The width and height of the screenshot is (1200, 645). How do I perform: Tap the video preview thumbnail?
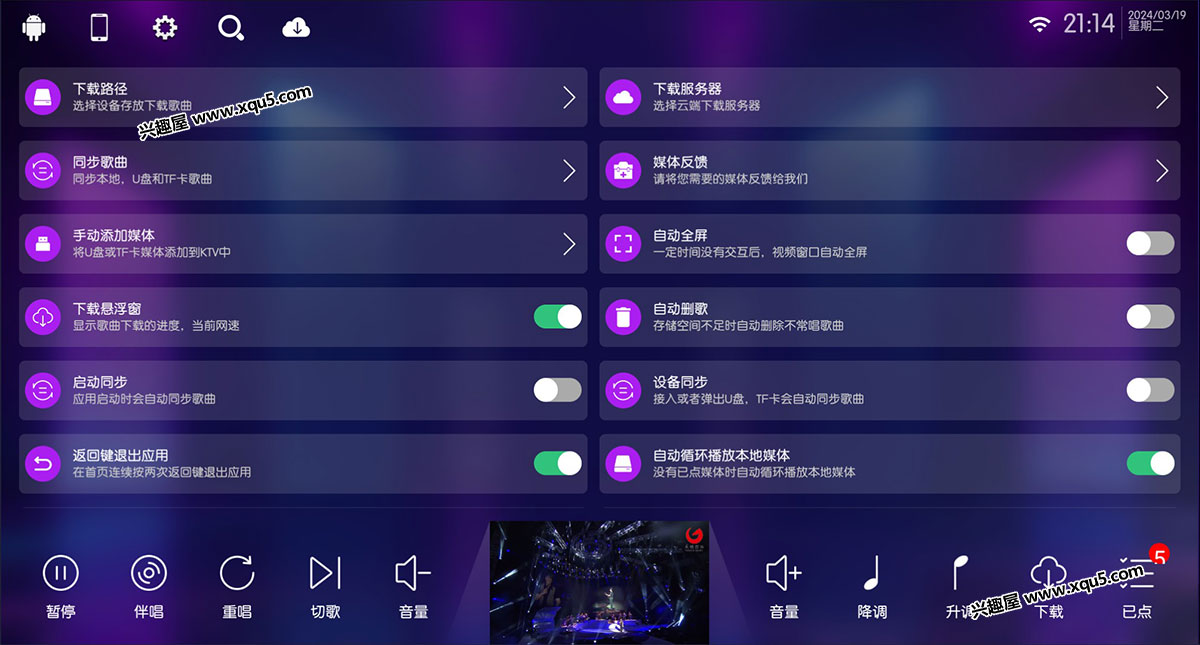click(x=599, y=582)
